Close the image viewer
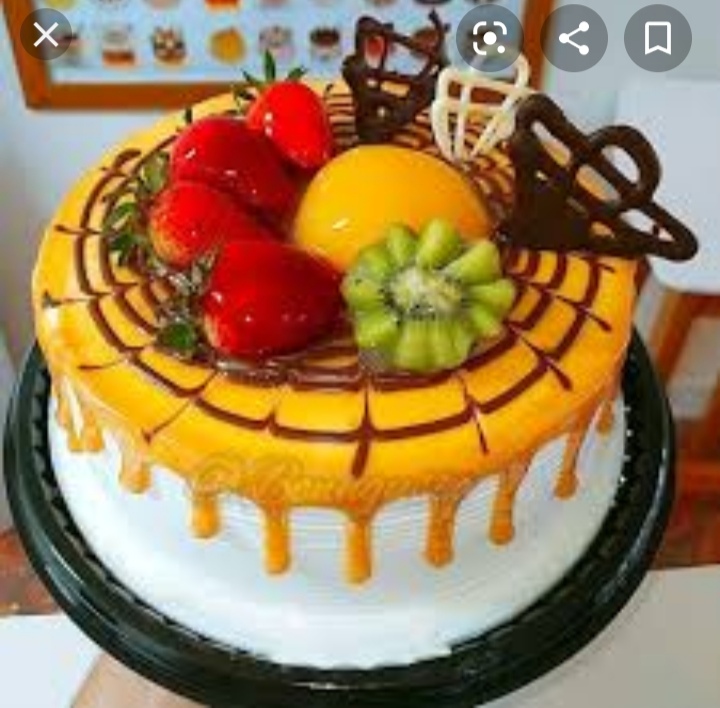Image resolution: width=720 pixels, height=708 pixels. [46, 36]
